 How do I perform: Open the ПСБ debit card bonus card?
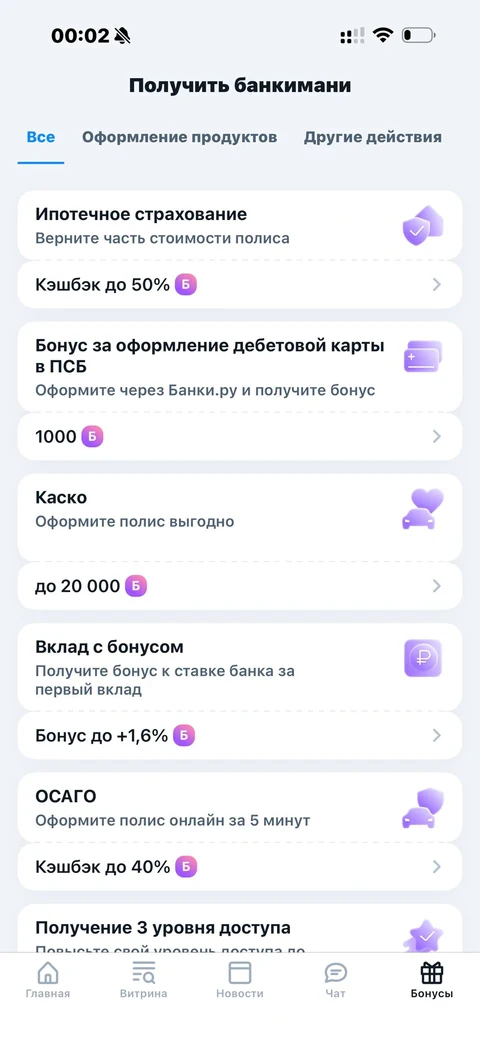[x=239, y=367]
